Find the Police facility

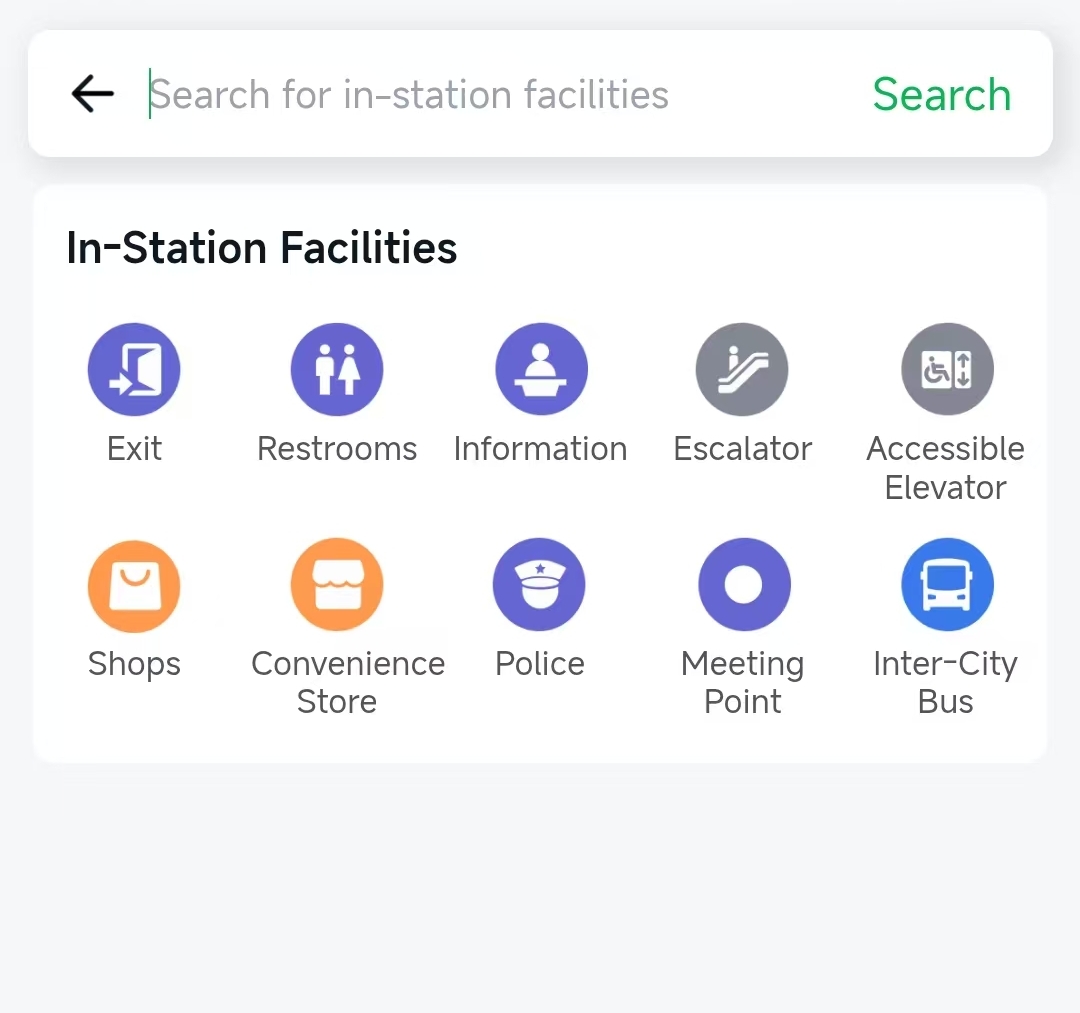click(x=540, y=586)
